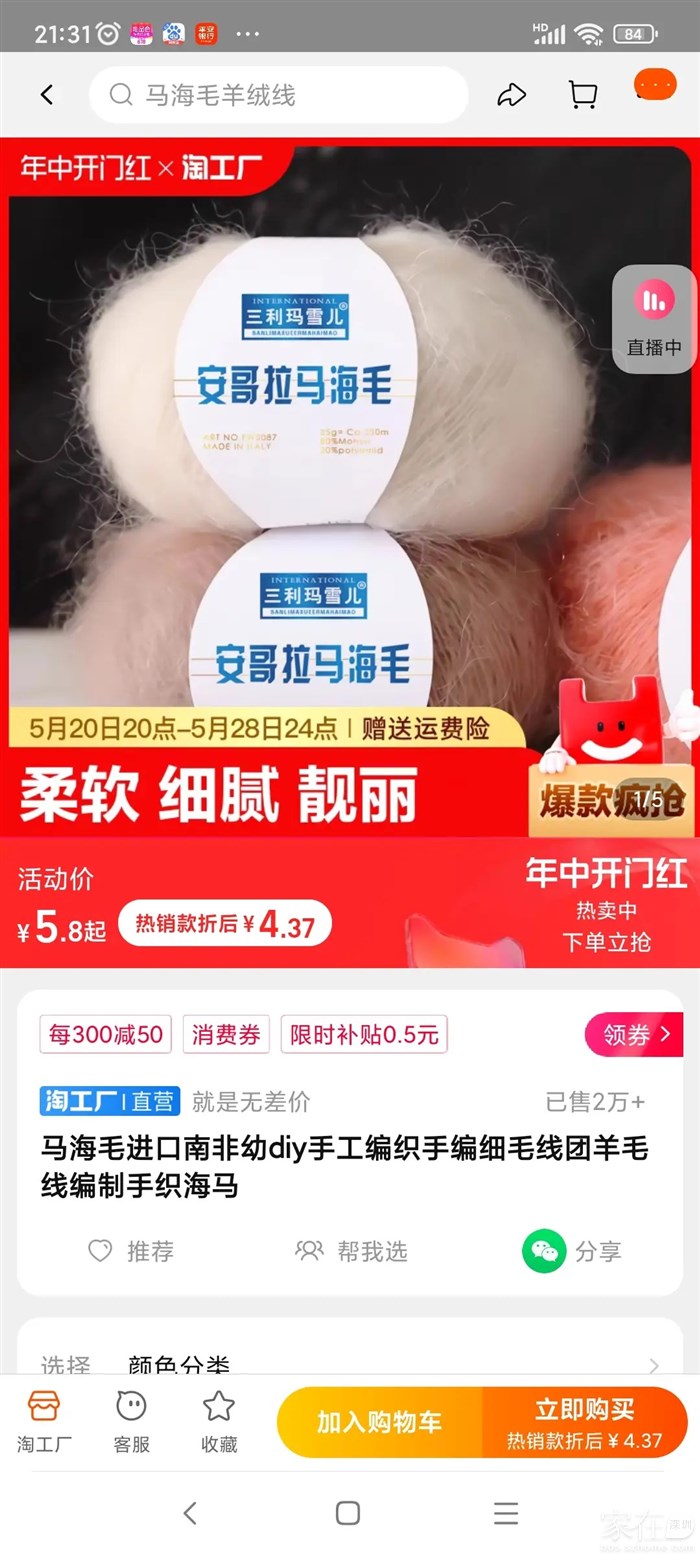Go back using the top-left arrow
The image size is (700, 1555).
click(46, 95)
